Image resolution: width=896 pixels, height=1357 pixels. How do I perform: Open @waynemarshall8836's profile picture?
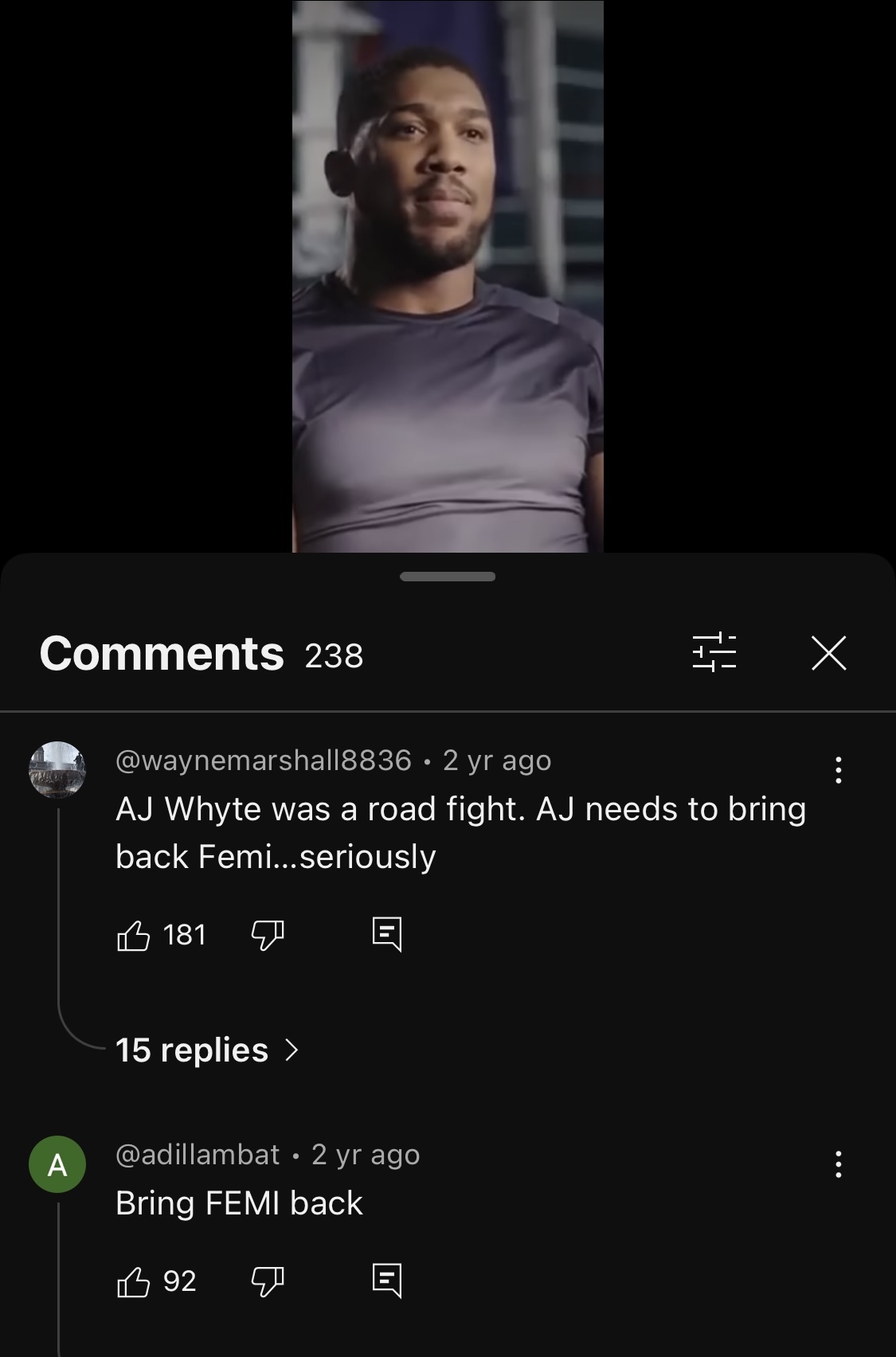(x=57, y=770)
